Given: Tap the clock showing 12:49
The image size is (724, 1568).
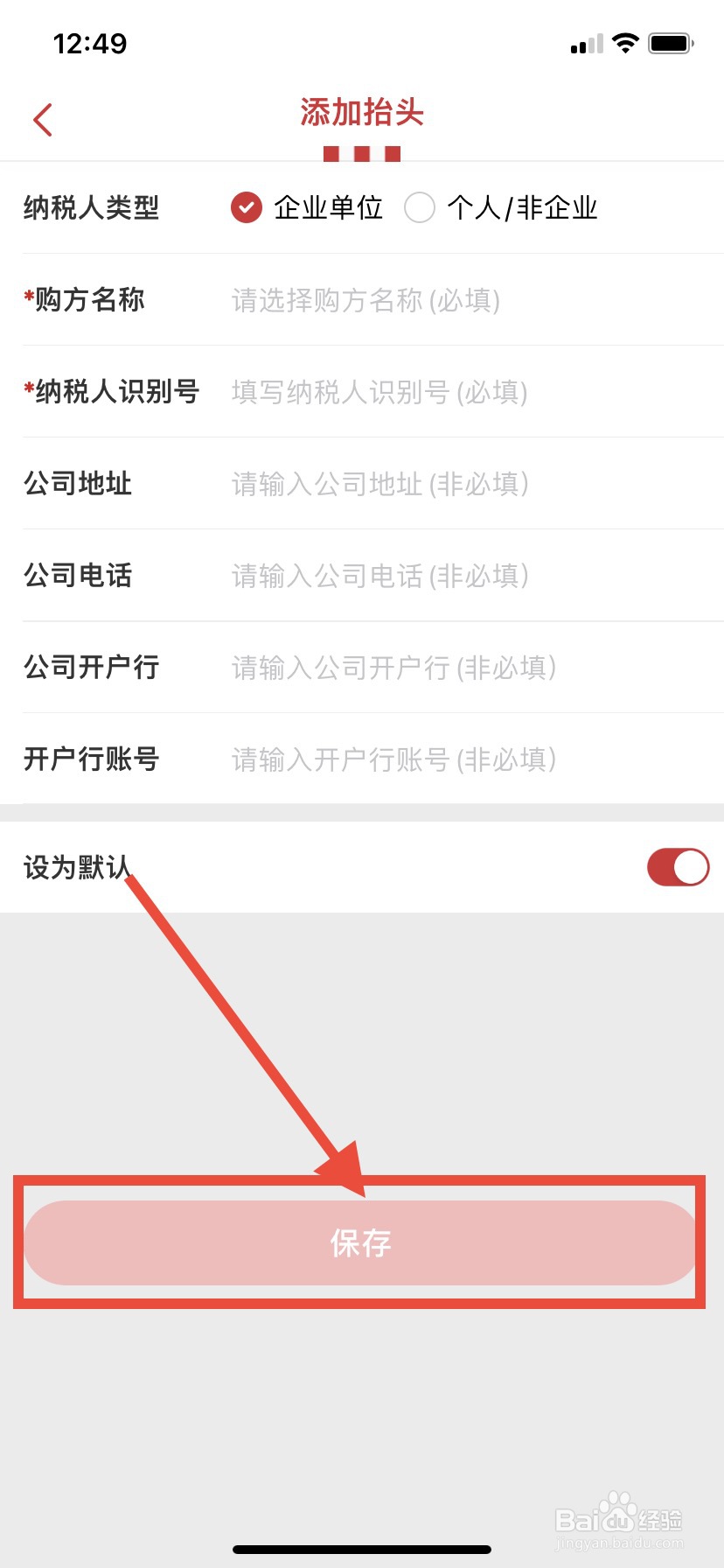Looking at the screenshot, I should pos(90,43).
